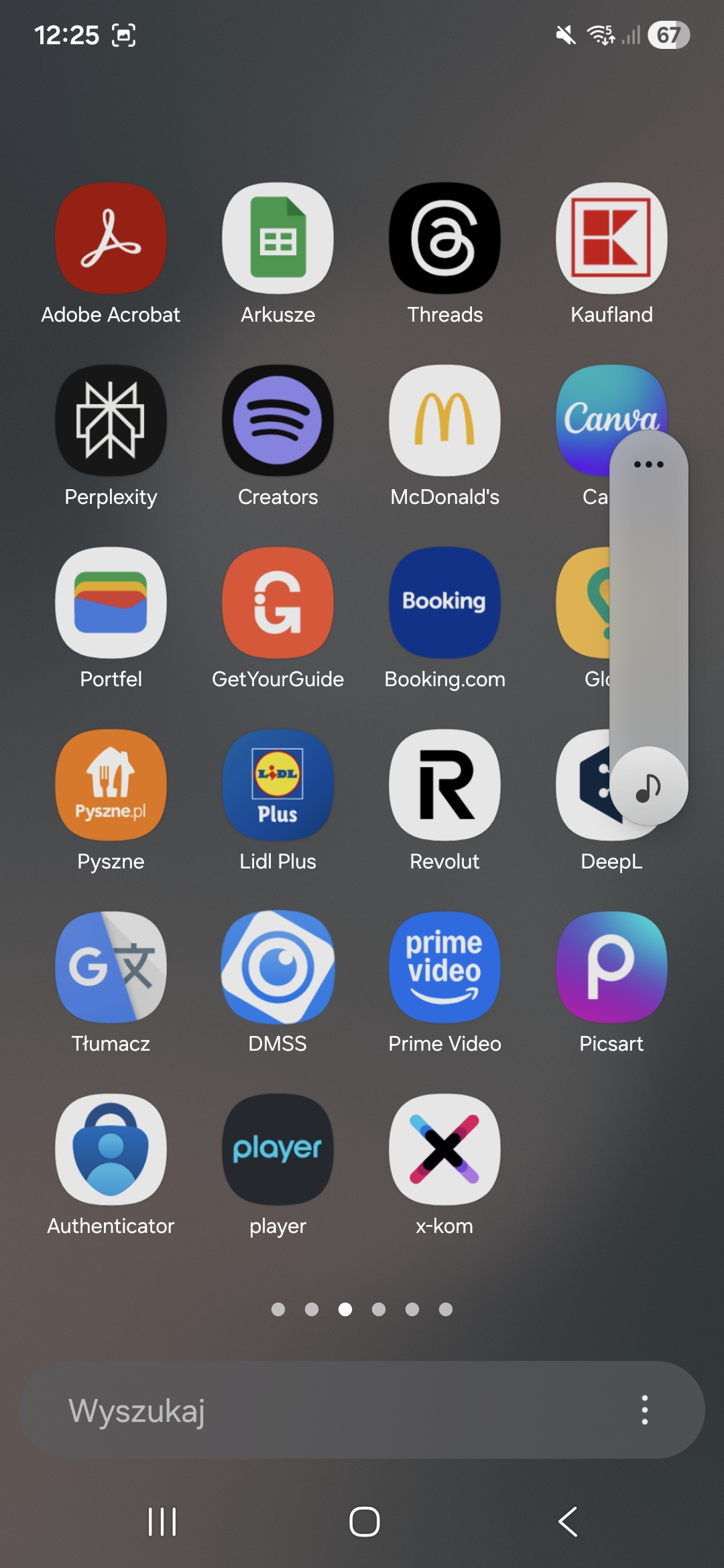
Task: Go to the home screen
Action: pos(364,1521)
